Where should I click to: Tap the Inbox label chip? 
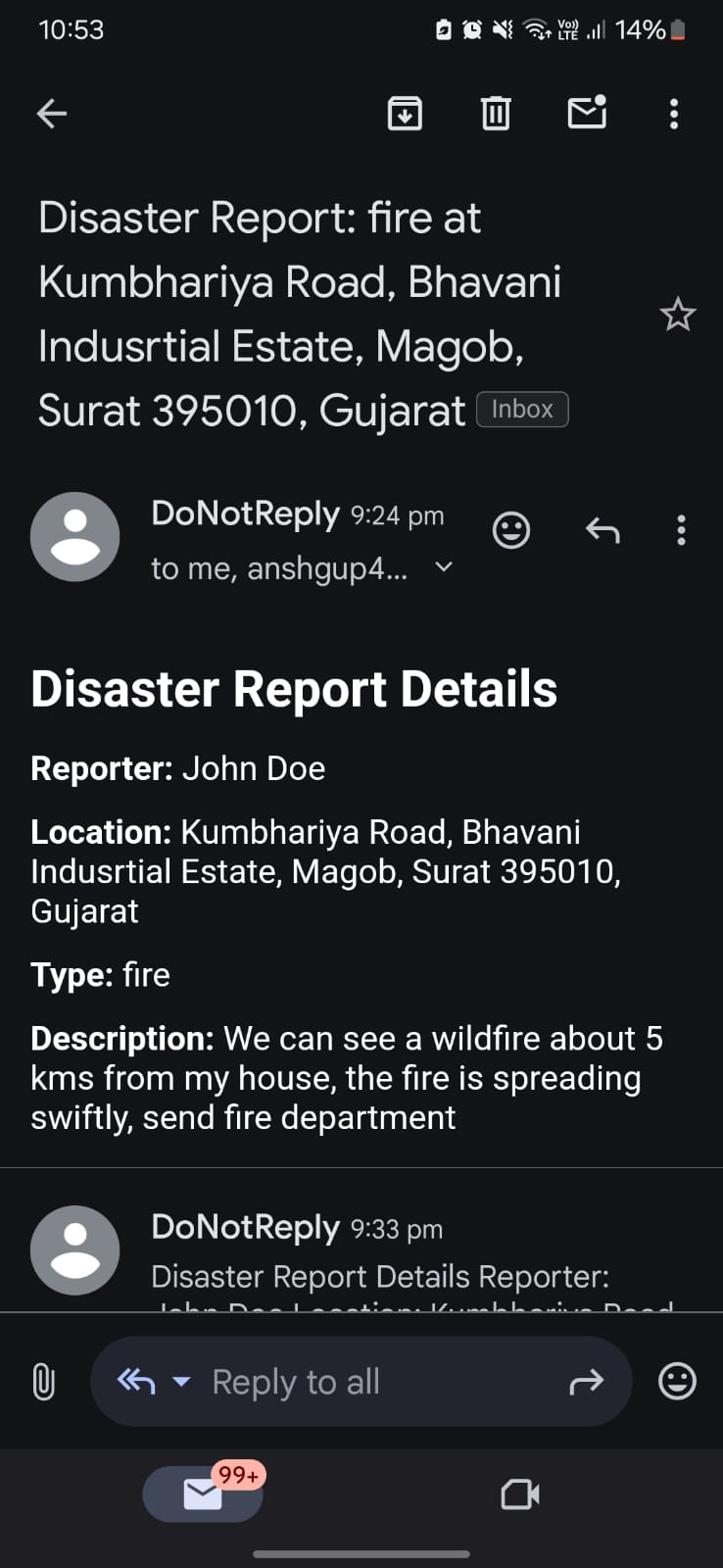pos(522,410)
